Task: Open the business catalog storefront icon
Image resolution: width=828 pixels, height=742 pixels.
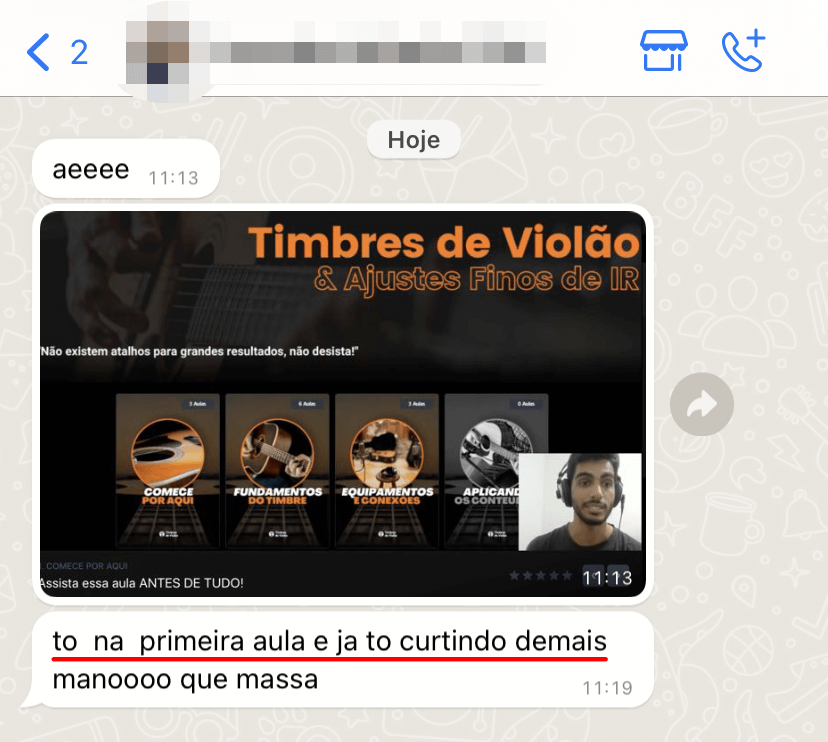Action: click(663, 50)
